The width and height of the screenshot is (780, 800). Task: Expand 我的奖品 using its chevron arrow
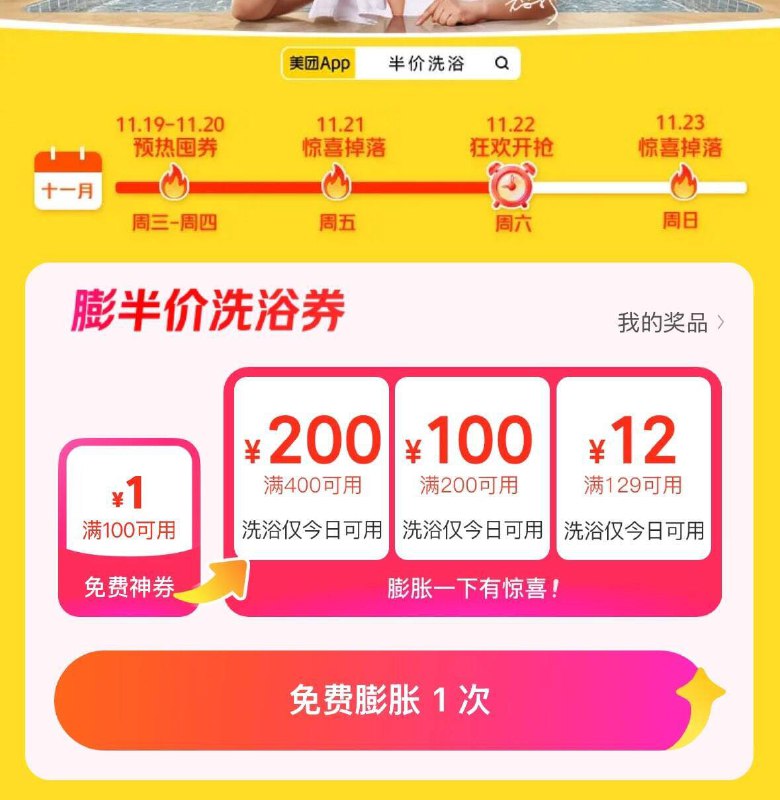coord(722,321)
